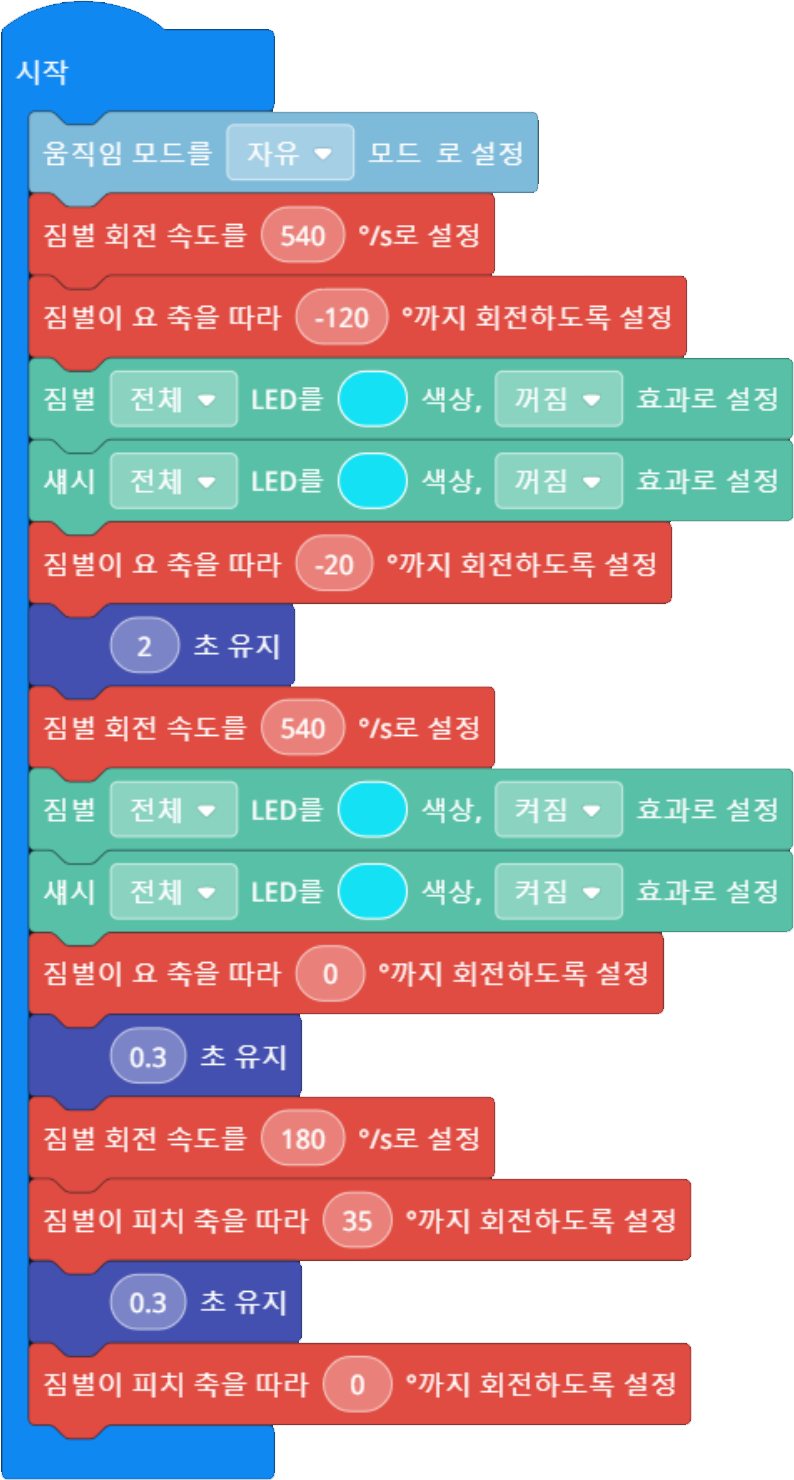The height and width of the screenshot is (1480, 794).
Task: Edit the 0 value in 피치 축 block
Action: (357, 1383)
